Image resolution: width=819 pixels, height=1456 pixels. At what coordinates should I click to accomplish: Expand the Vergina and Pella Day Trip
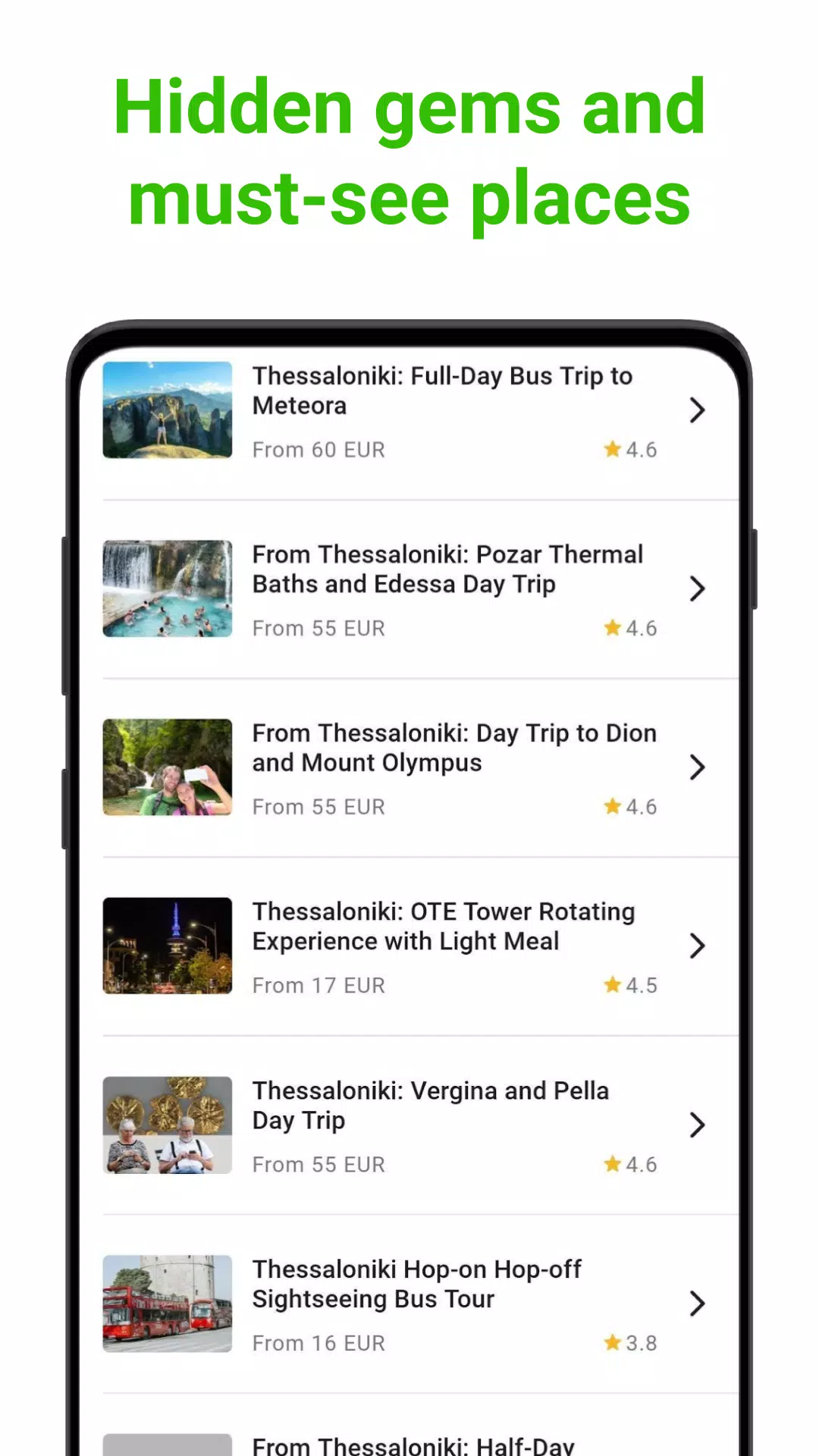point(698,1125)
